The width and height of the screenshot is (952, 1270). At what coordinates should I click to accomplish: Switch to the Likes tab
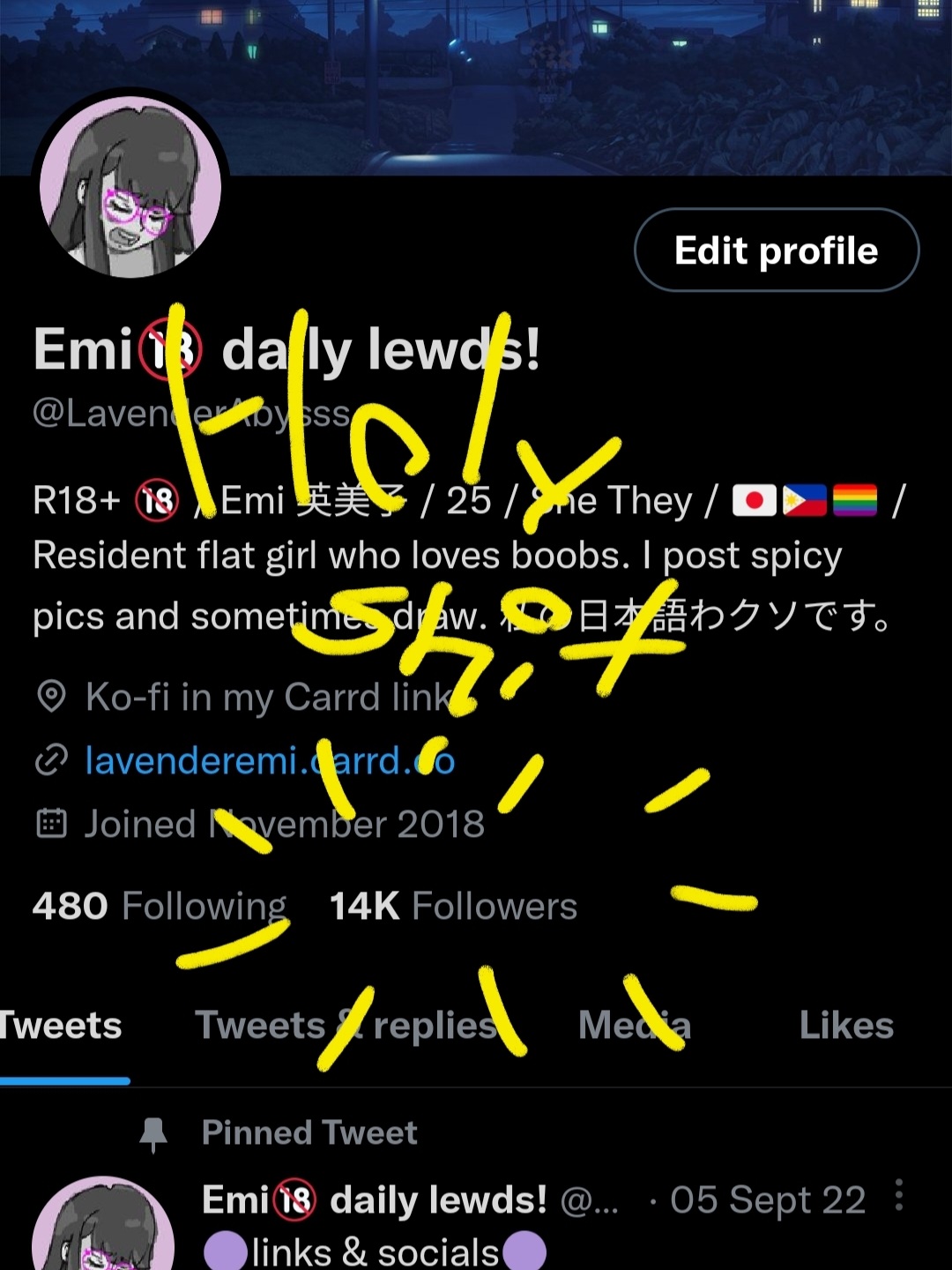point(845,1026)
